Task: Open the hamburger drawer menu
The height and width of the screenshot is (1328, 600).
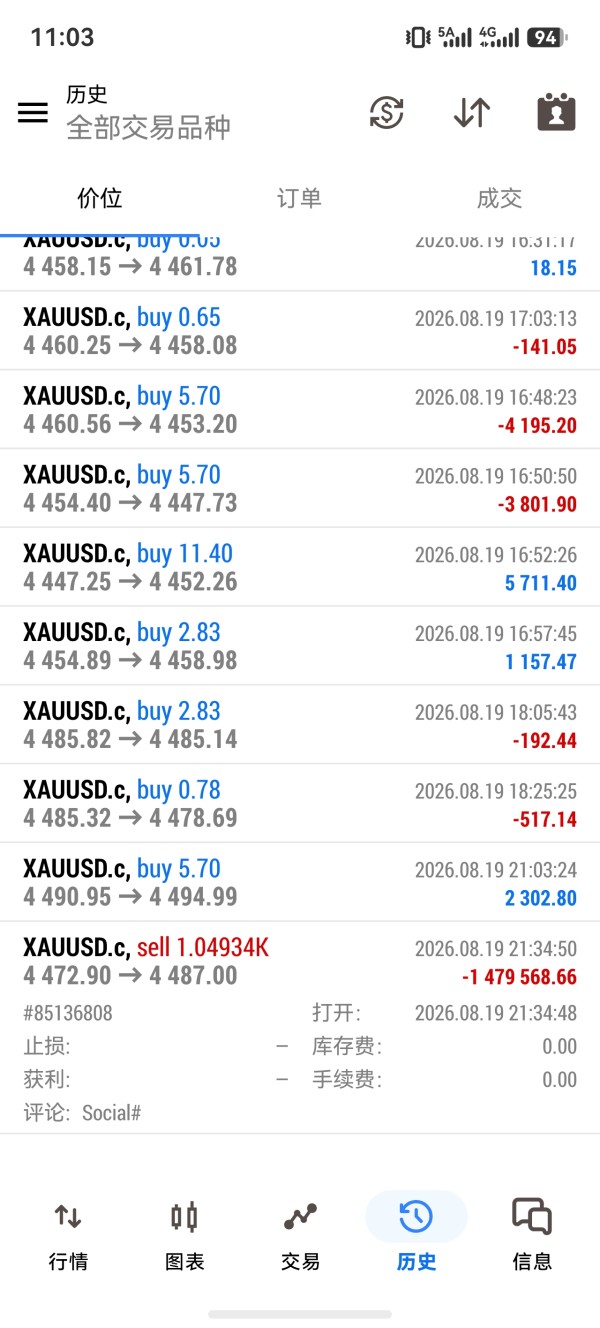Action: pos(33,112)
